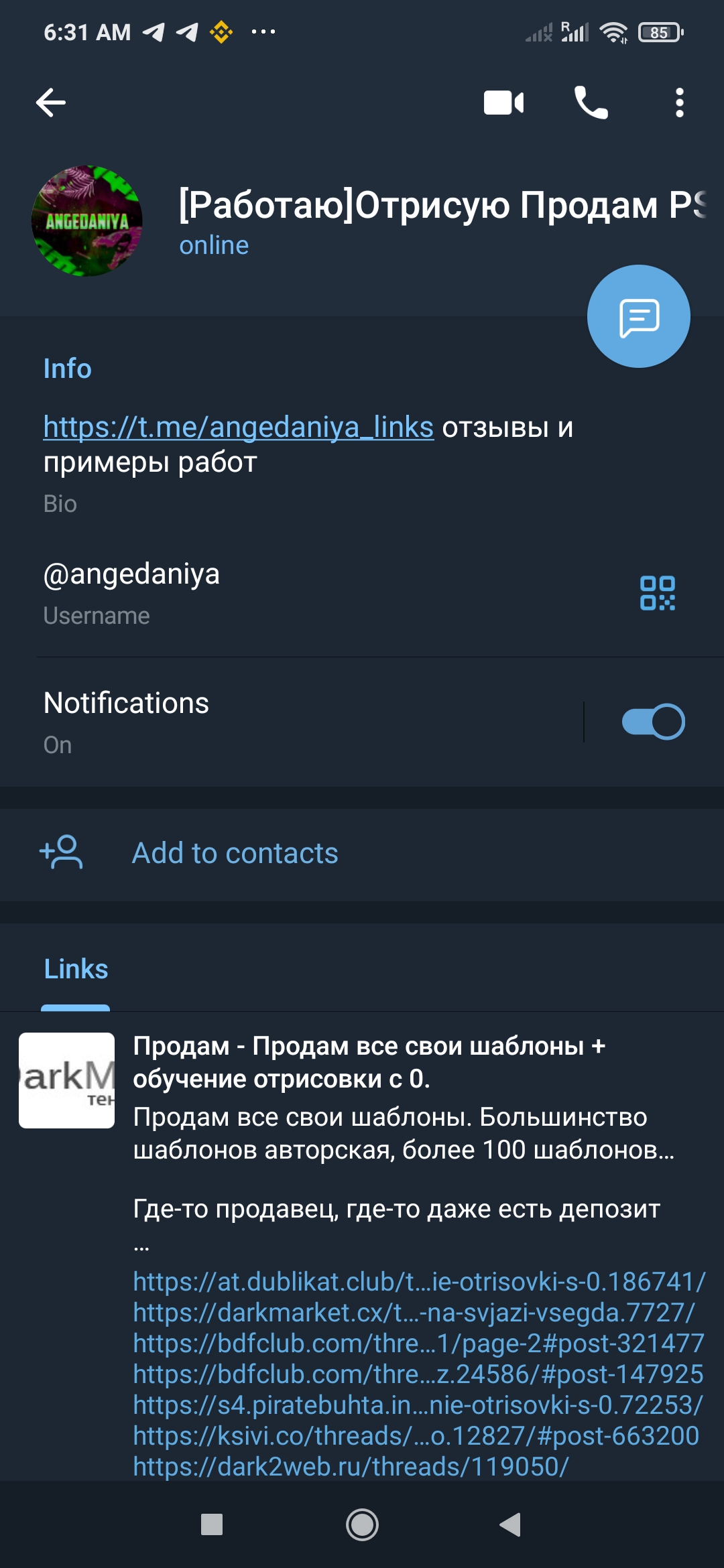Open the at.dublikat.club link

click(419, 1281)
